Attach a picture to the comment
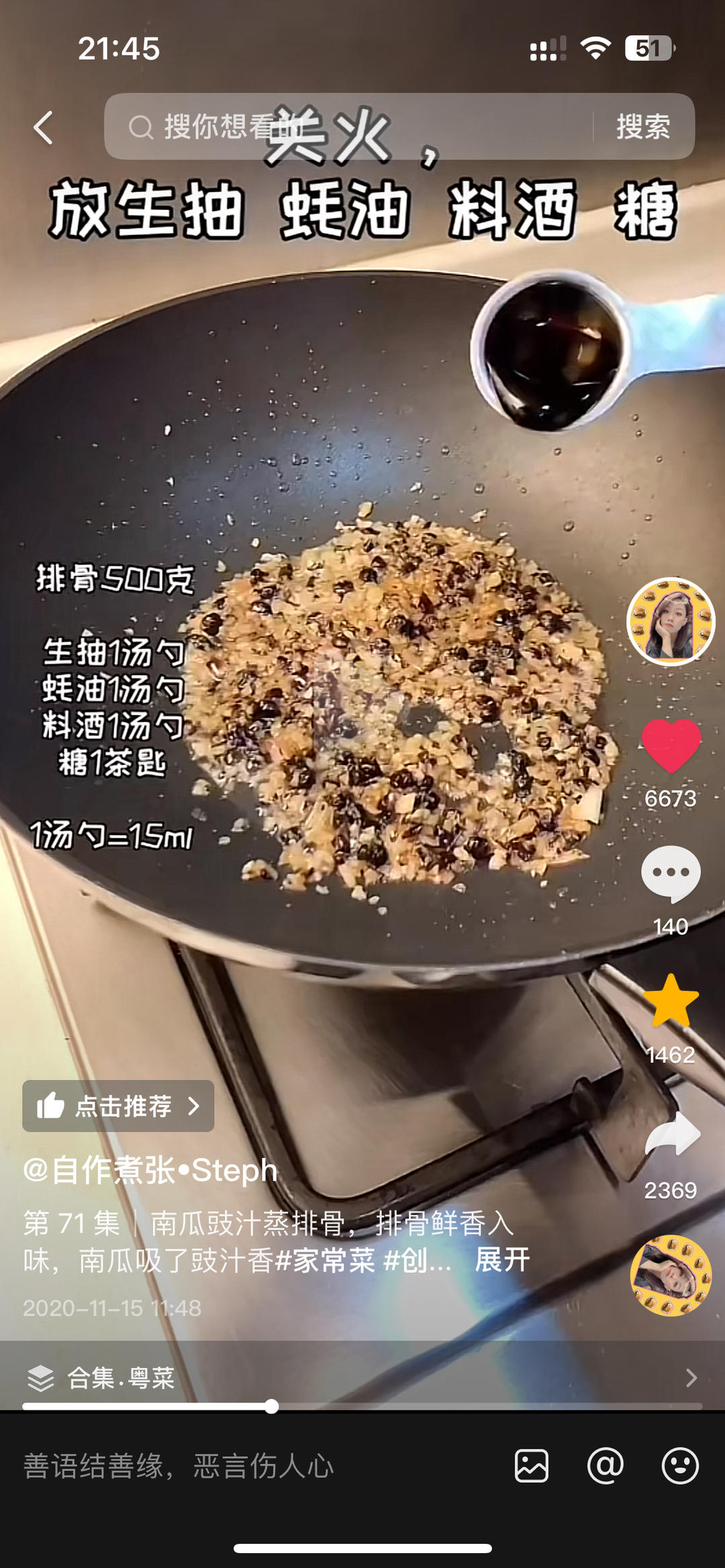Image resolution: width=725 pixels, height=1568 pixels. pyautogui.click(x=532, y=1466)
